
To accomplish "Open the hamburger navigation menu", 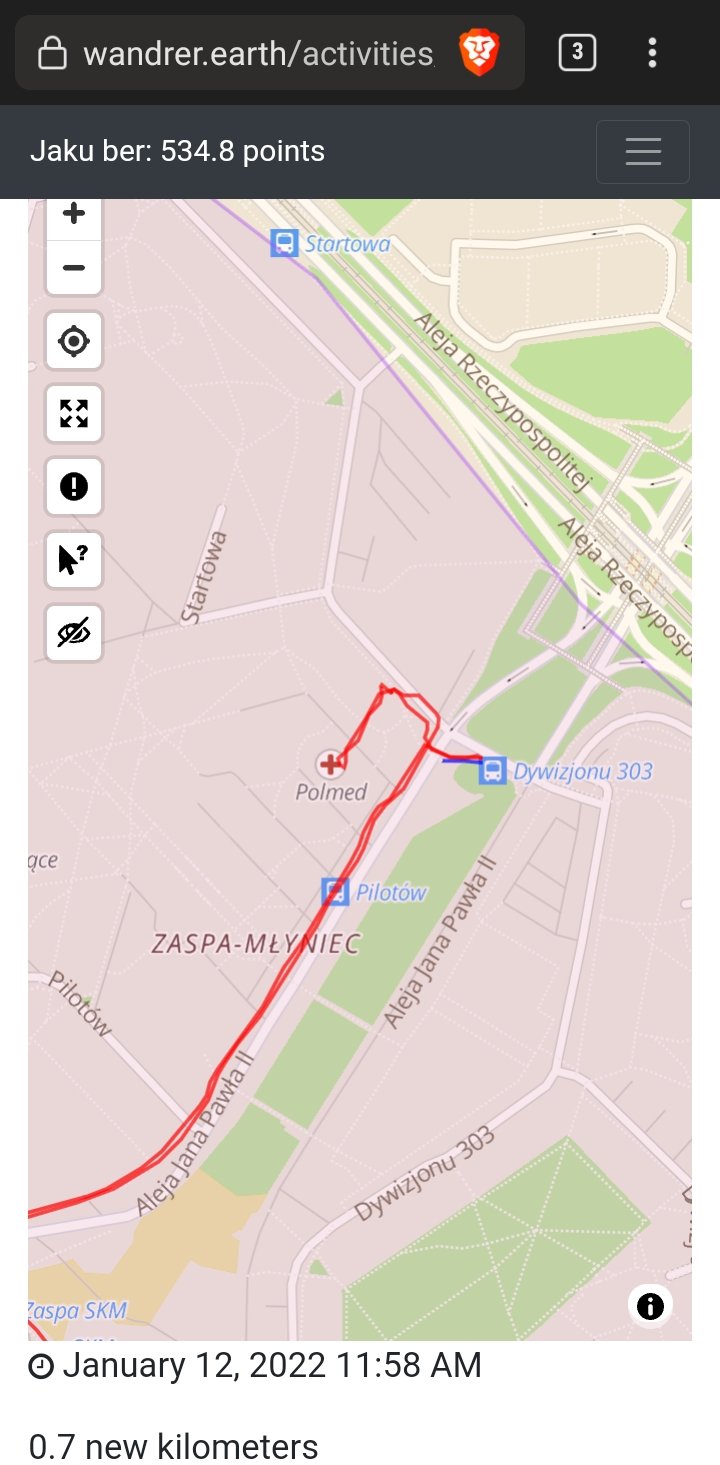I will click(x=643, y=152).
